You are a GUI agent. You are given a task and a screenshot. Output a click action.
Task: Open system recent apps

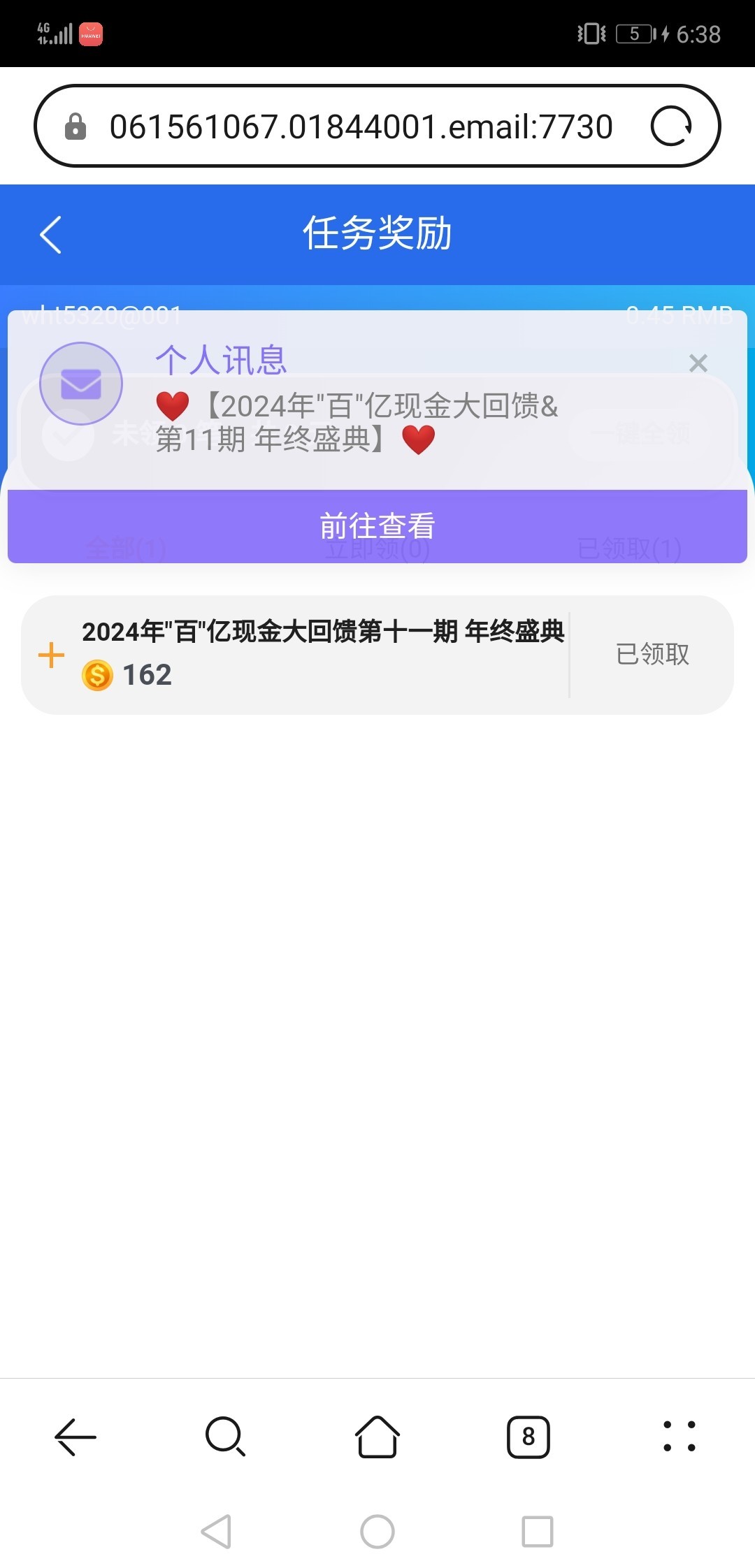point(538,1532)
